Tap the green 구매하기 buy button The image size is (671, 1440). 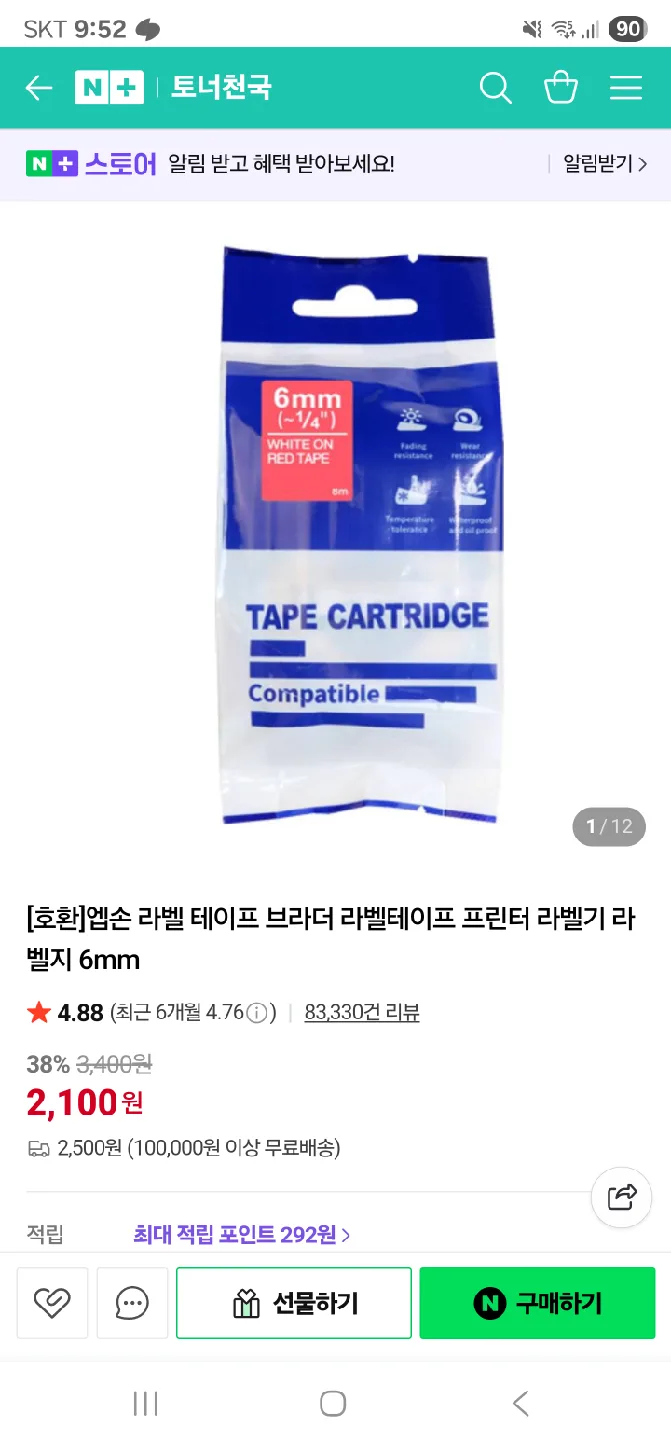click(538, 1302)
